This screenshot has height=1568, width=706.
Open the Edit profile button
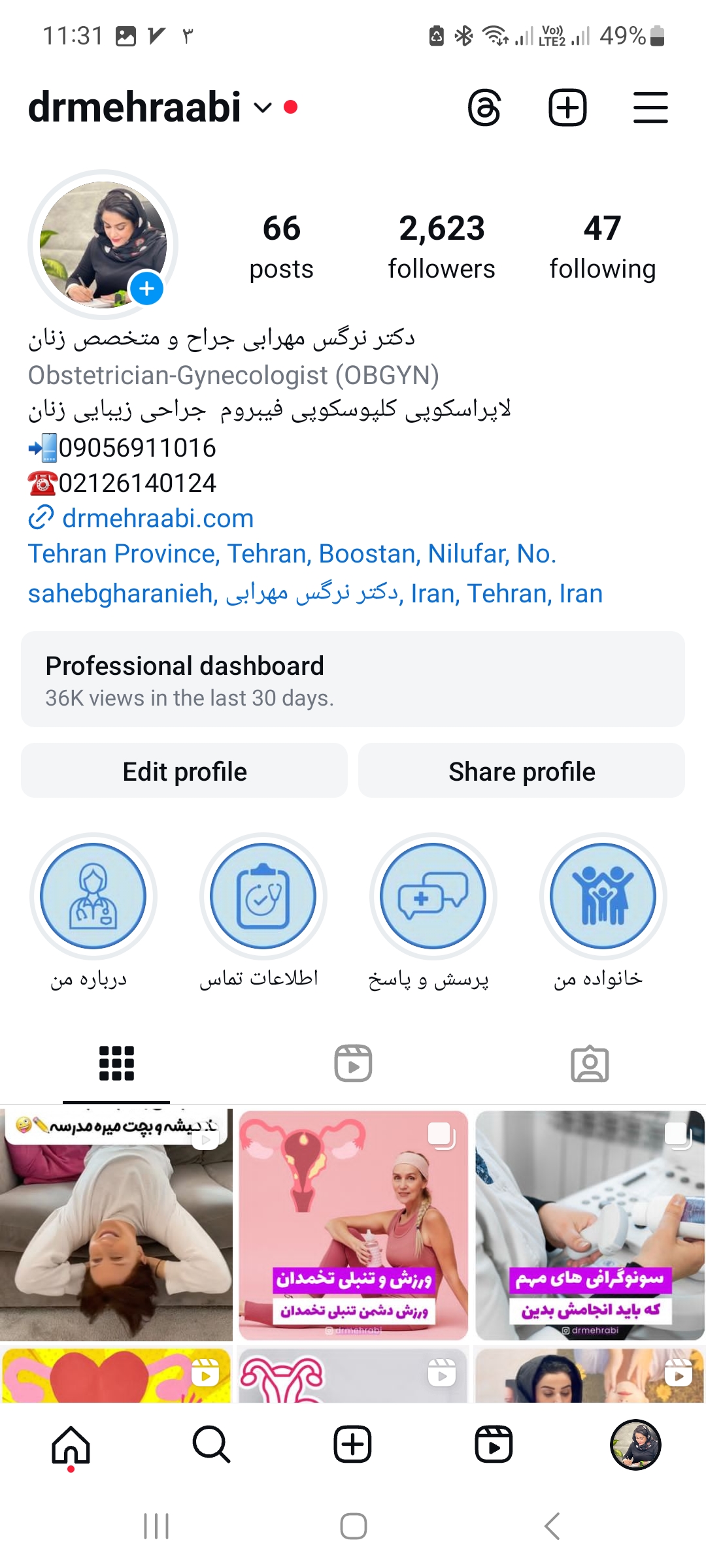184,771
